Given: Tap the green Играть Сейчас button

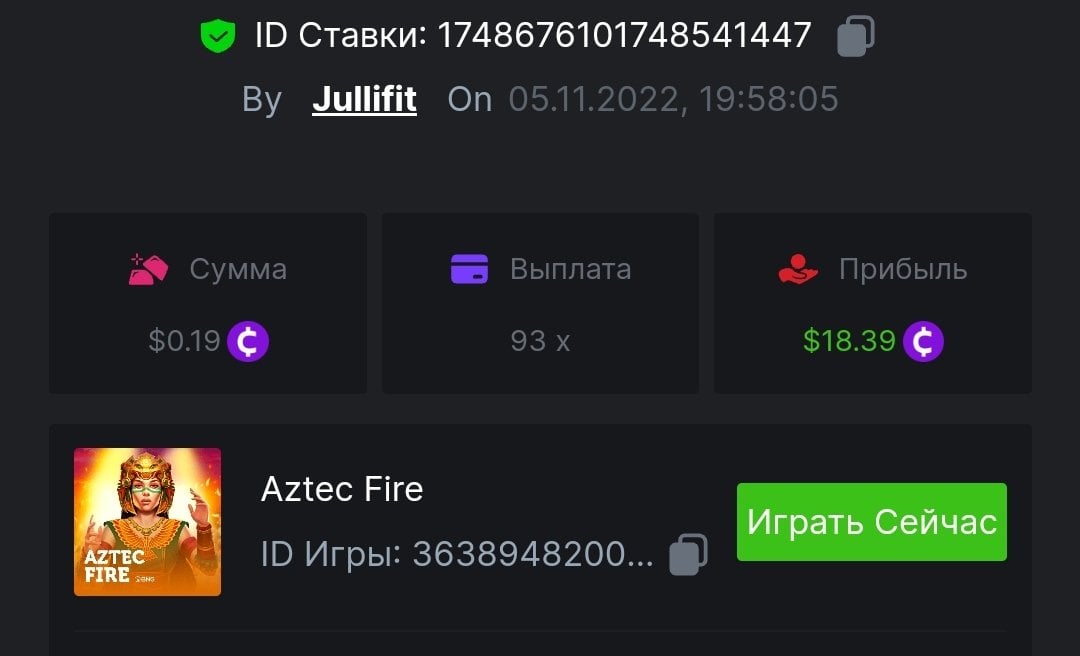Looking at the screenshot, I should click(x=871, y=522).
